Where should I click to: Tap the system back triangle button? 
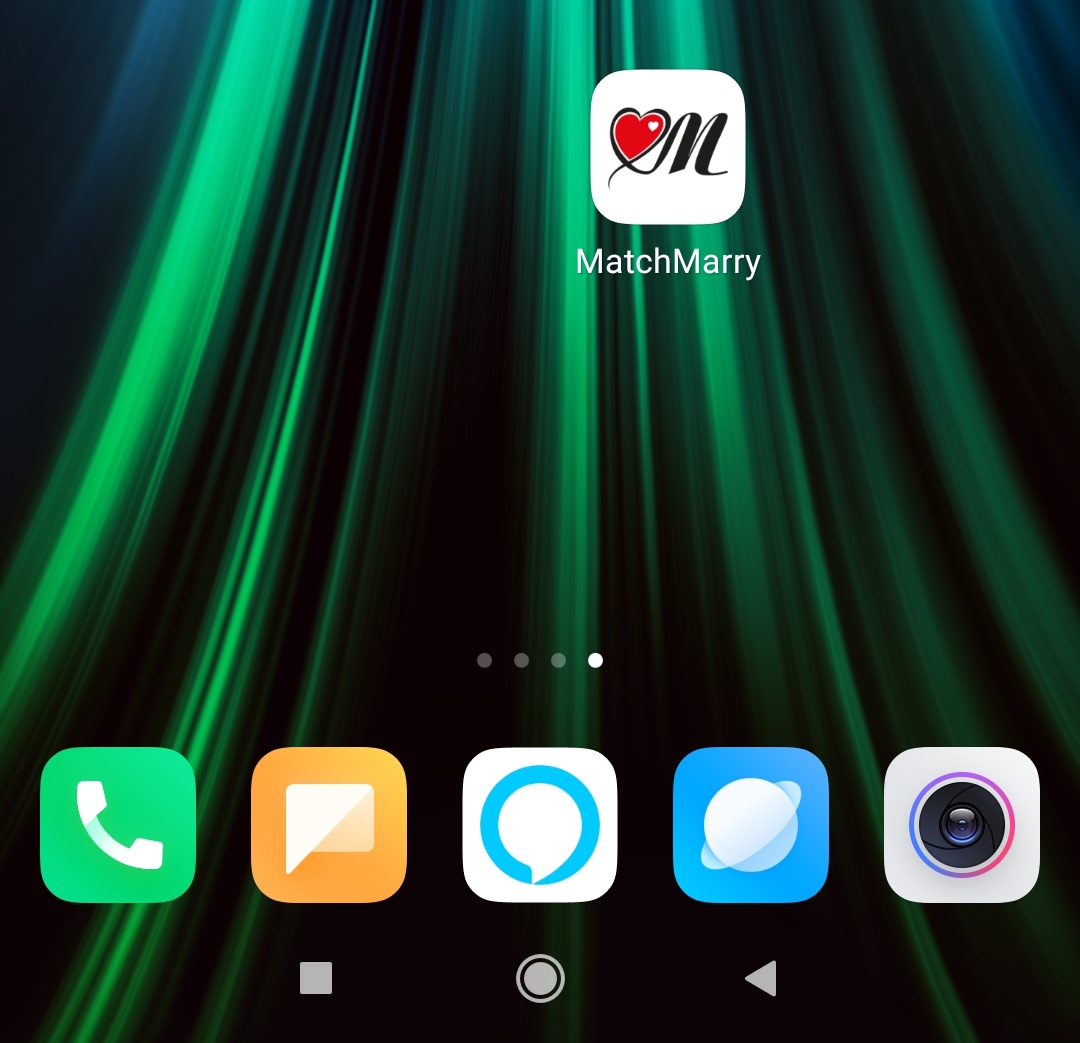(x=762, y=978)
